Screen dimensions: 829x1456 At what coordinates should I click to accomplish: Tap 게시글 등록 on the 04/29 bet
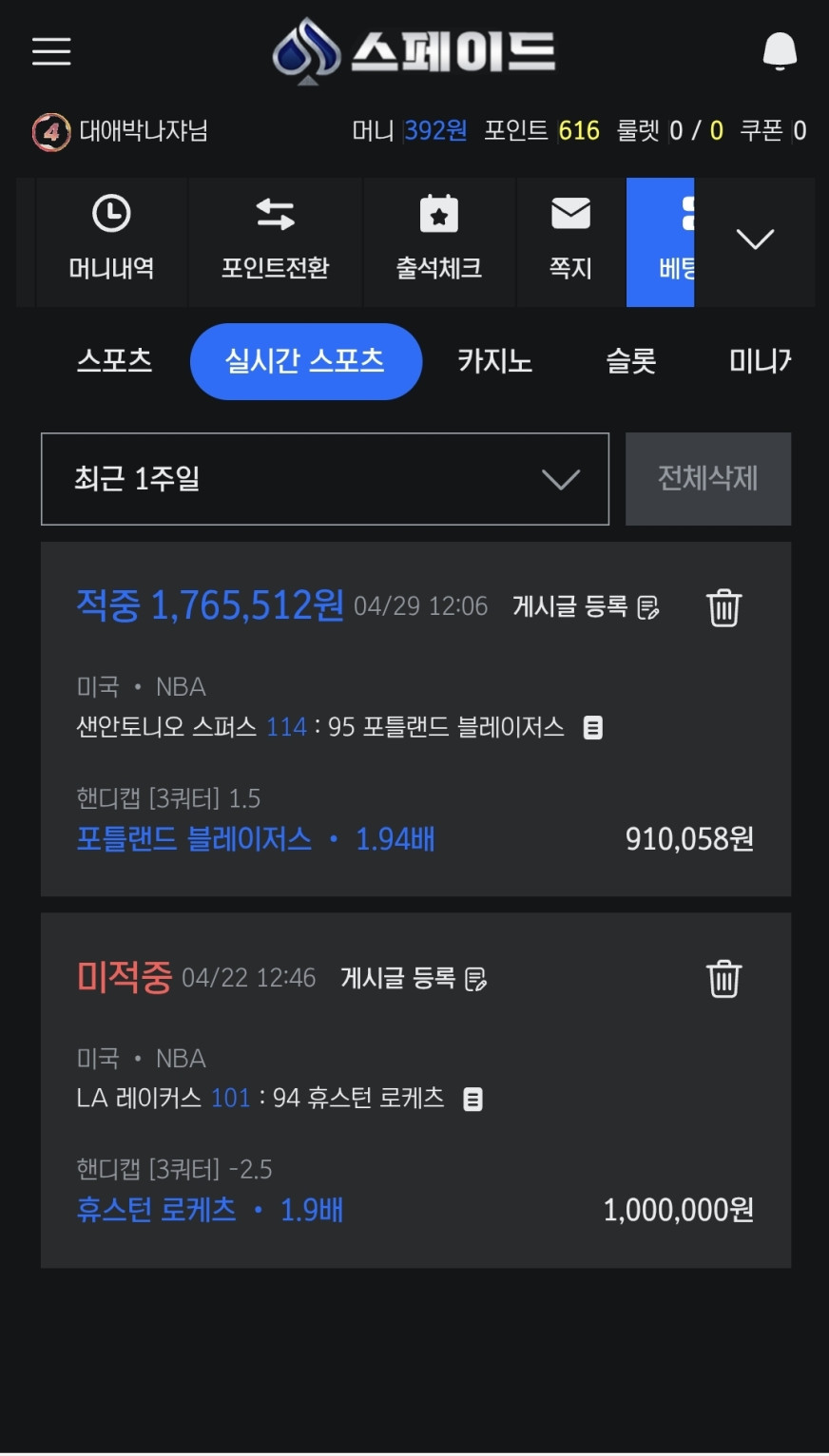[586, 607]
